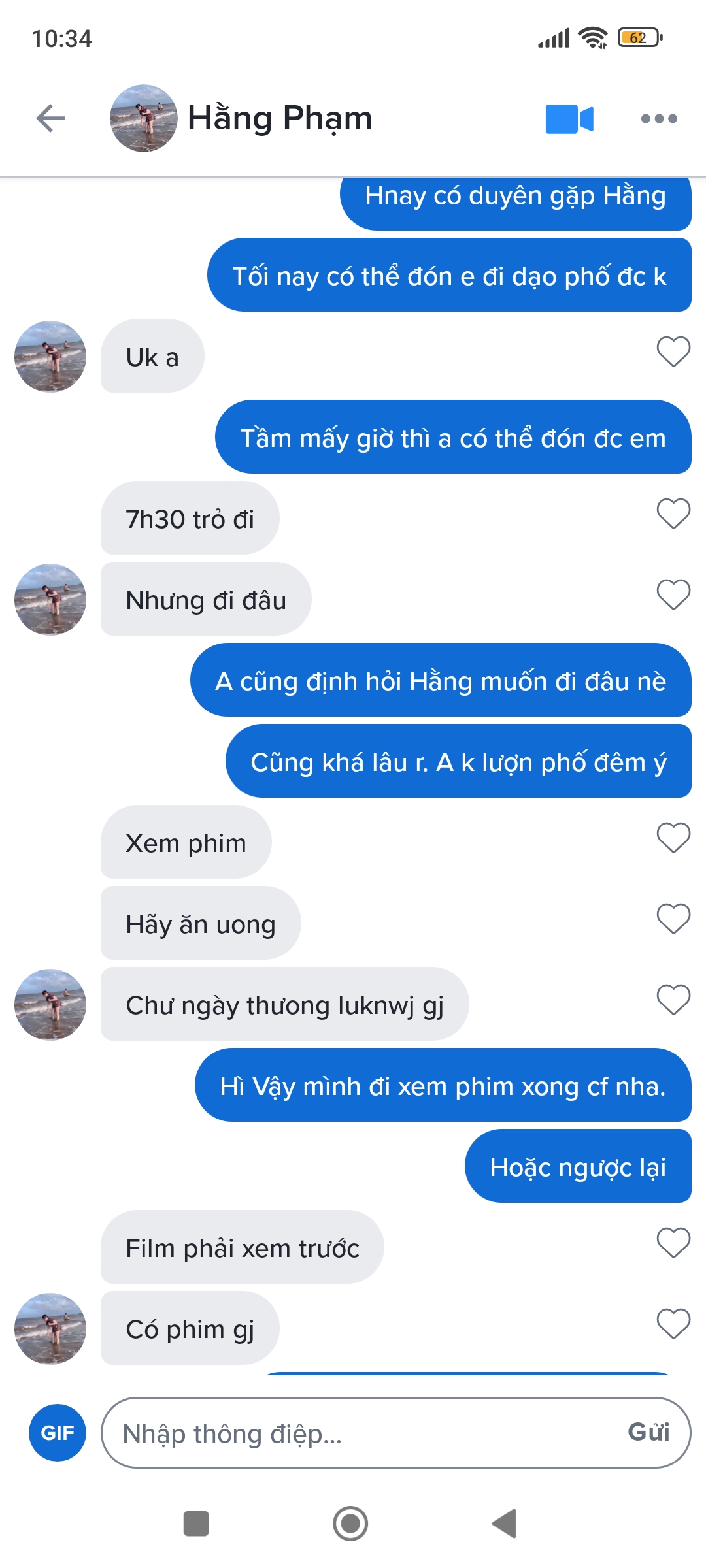Go back from Hằng Phạm's chat
The width and height of the screenshot is (706, 1568).
pos(50,118)
